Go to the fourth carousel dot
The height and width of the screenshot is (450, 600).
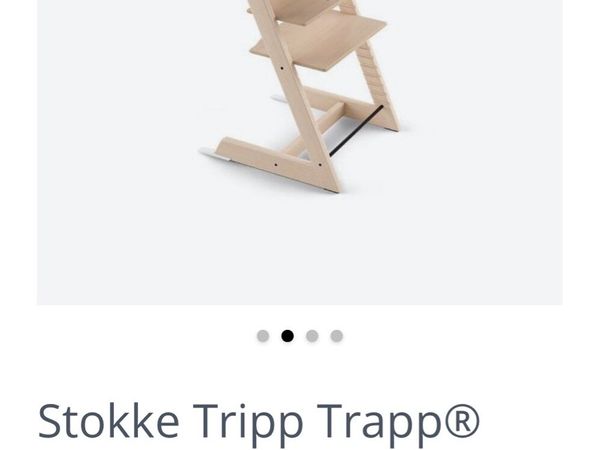click(x=337, y=336)
